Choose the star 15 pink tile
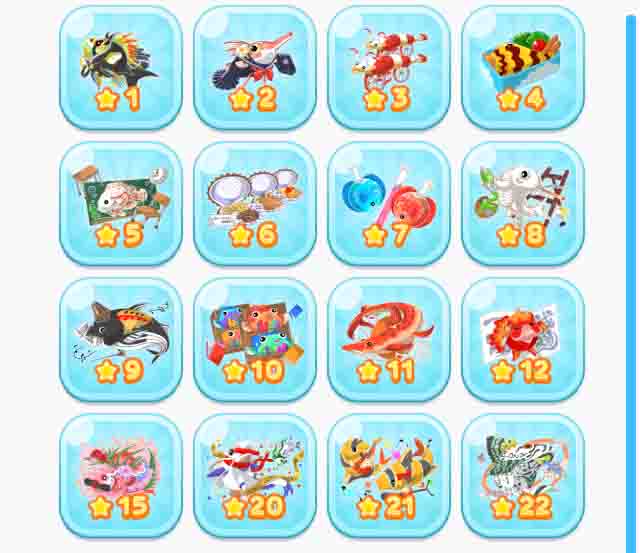Image resolution: width=640 pixels, height=553 pixels. point(120,475)
